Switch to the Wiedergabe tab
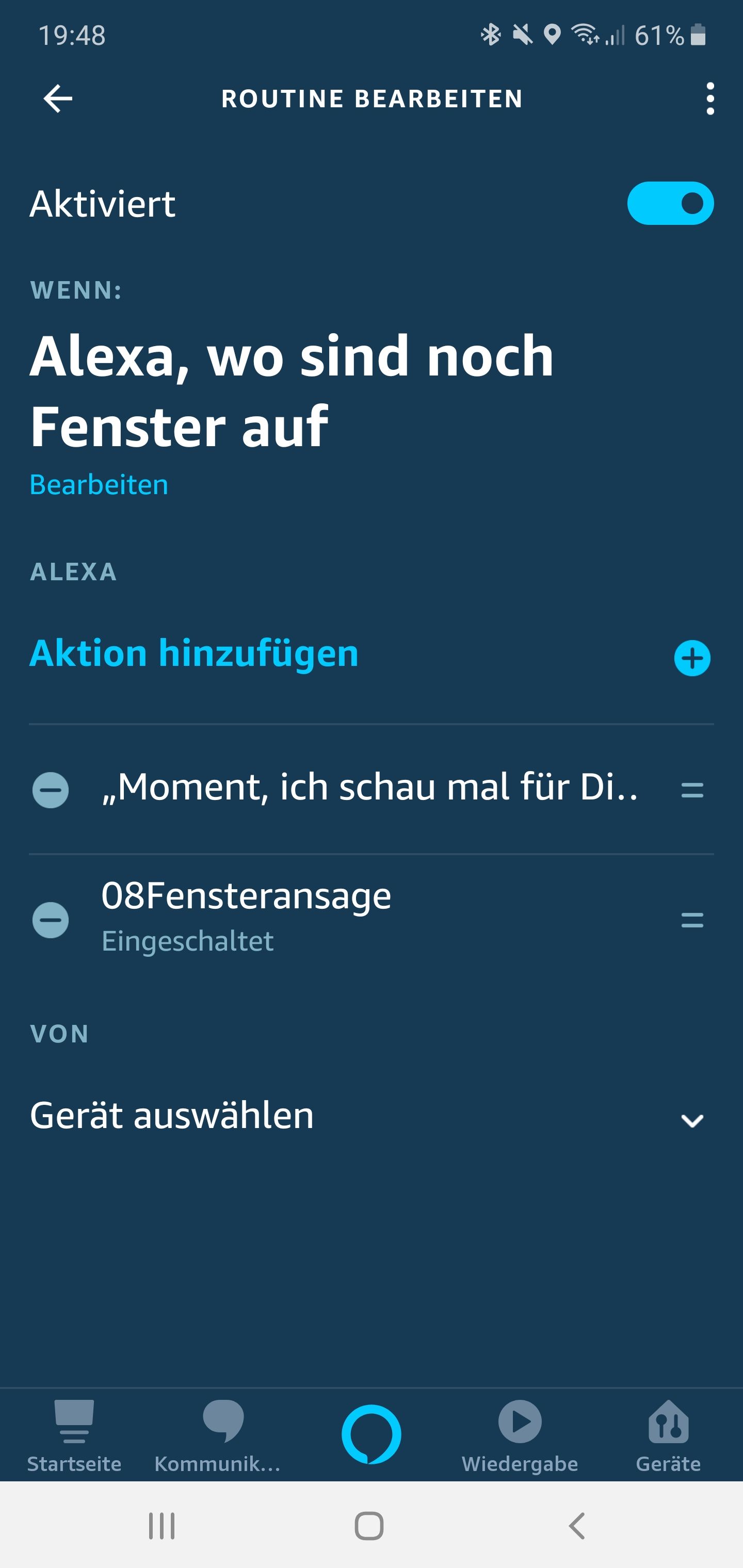The height and width of the screenshot is (1568, 743). (x=520, y=1436)
